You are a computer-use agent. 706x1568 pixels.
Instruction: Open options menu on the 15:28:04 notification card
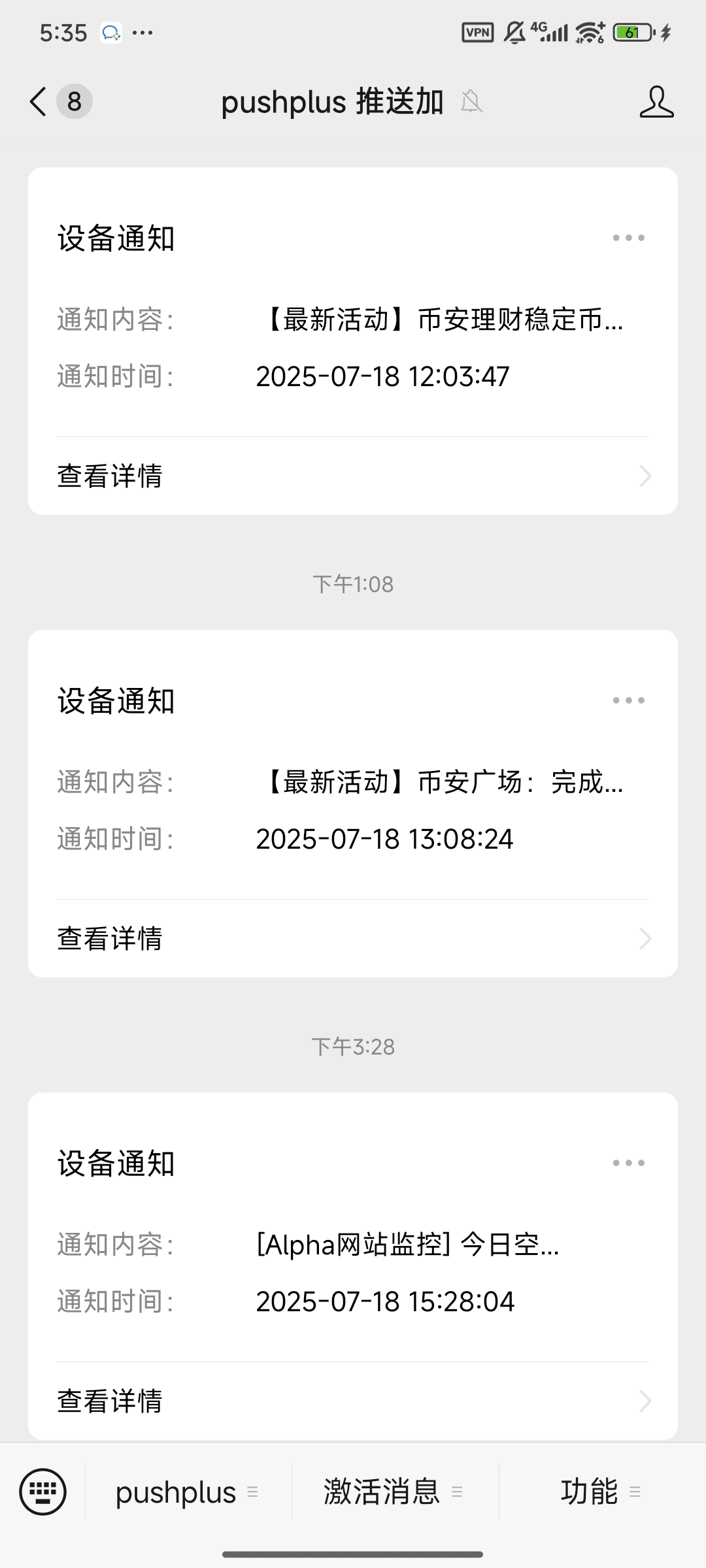(x=628, y=1163)
